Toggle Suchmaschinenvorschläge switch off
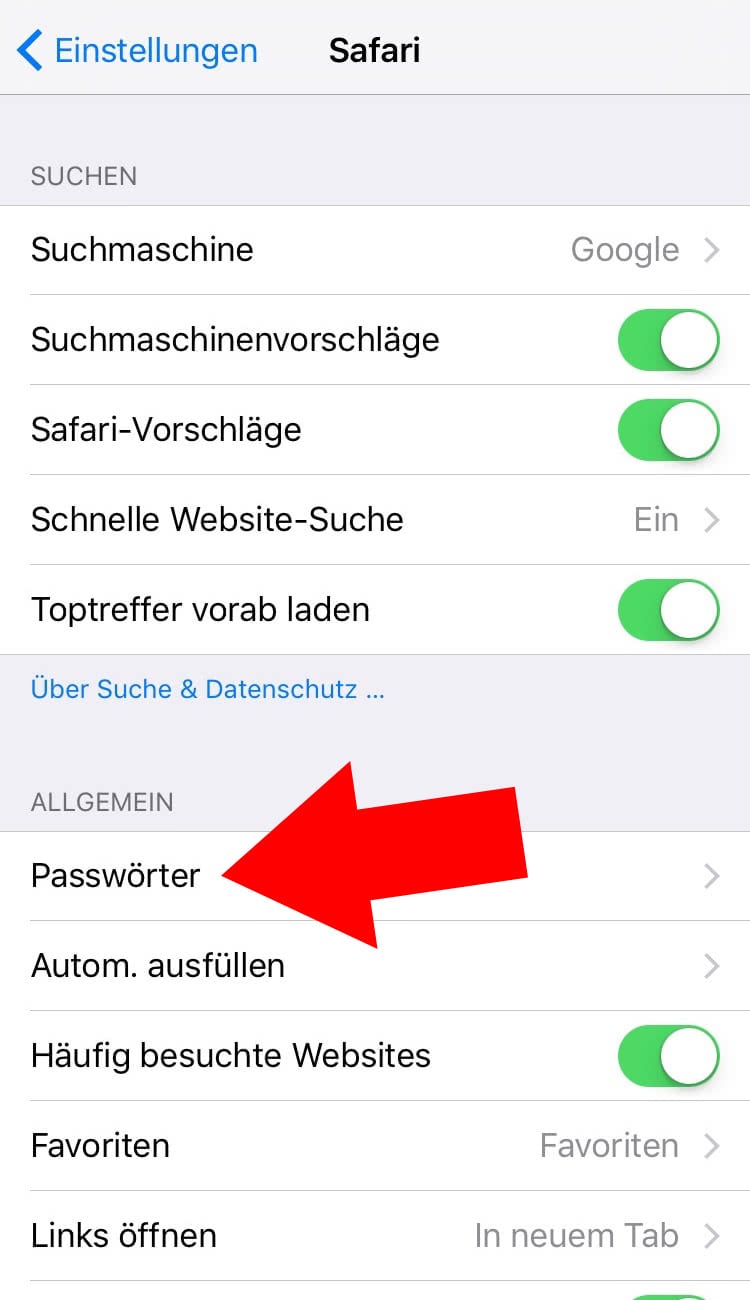 pyautogui.click(x=668, y=340)
